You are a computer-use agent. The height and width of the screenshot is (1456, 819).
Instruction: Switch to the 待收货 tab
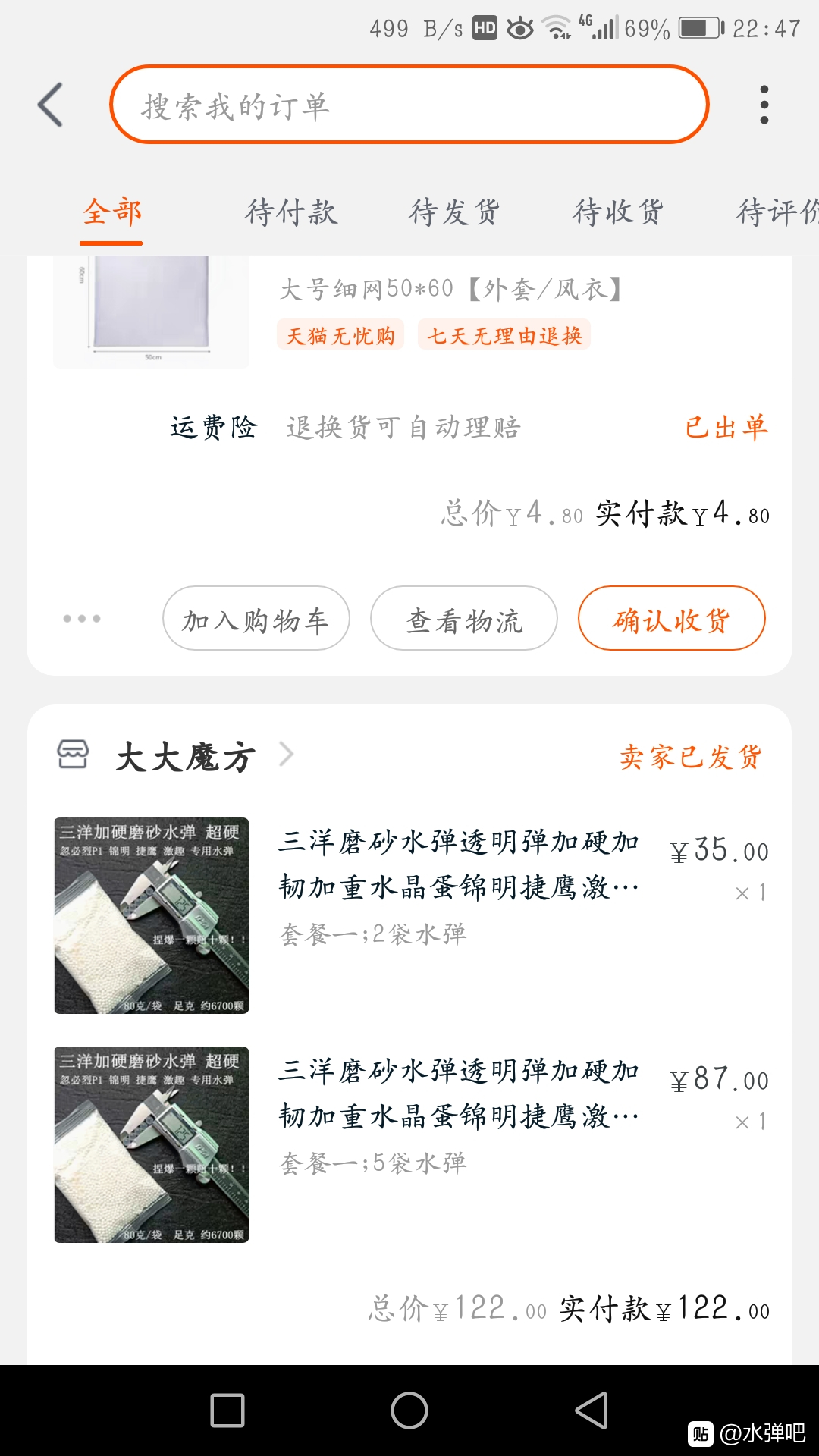618,212
